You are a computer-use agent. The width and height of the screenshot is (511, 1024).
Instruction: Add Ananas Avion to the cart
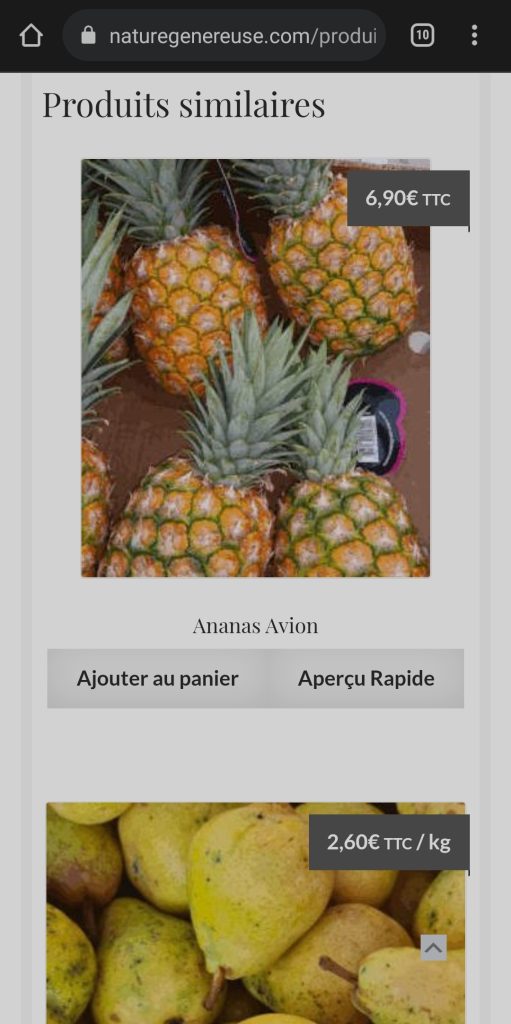pos(157,679)
